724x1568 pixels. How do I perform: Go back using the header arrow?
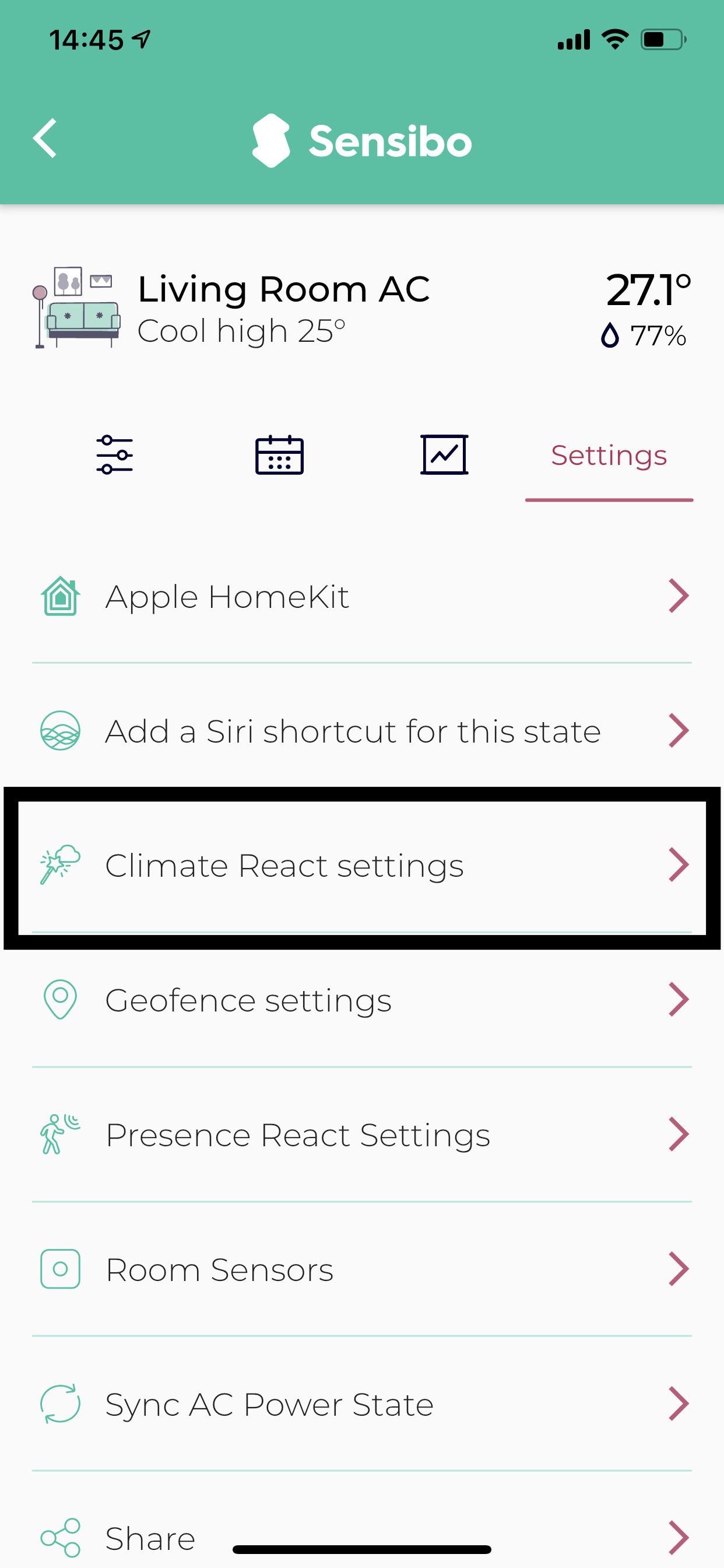45,139
